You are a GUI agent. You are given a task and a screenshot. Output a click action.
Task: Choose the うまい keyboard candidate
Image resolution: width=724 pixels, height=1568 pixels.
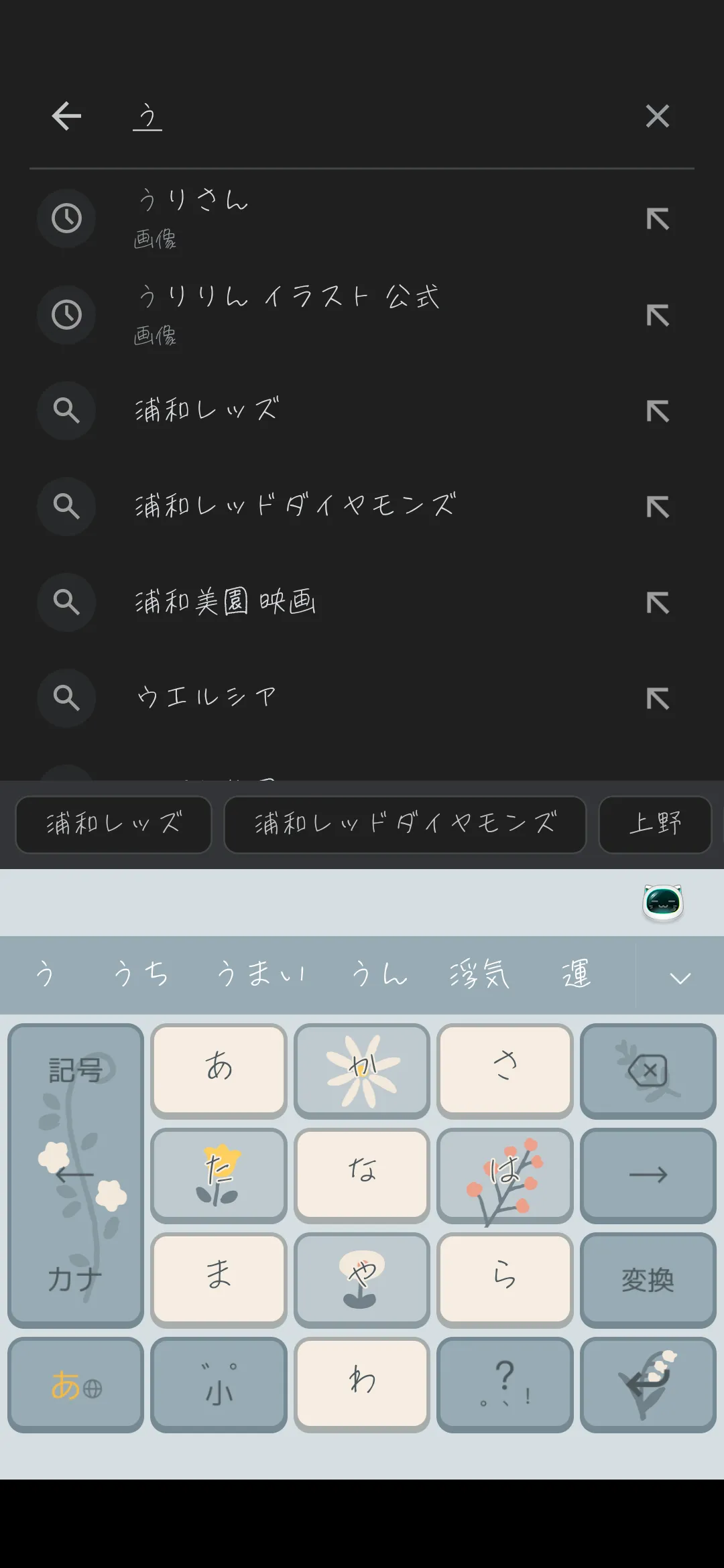click(261, 974)
